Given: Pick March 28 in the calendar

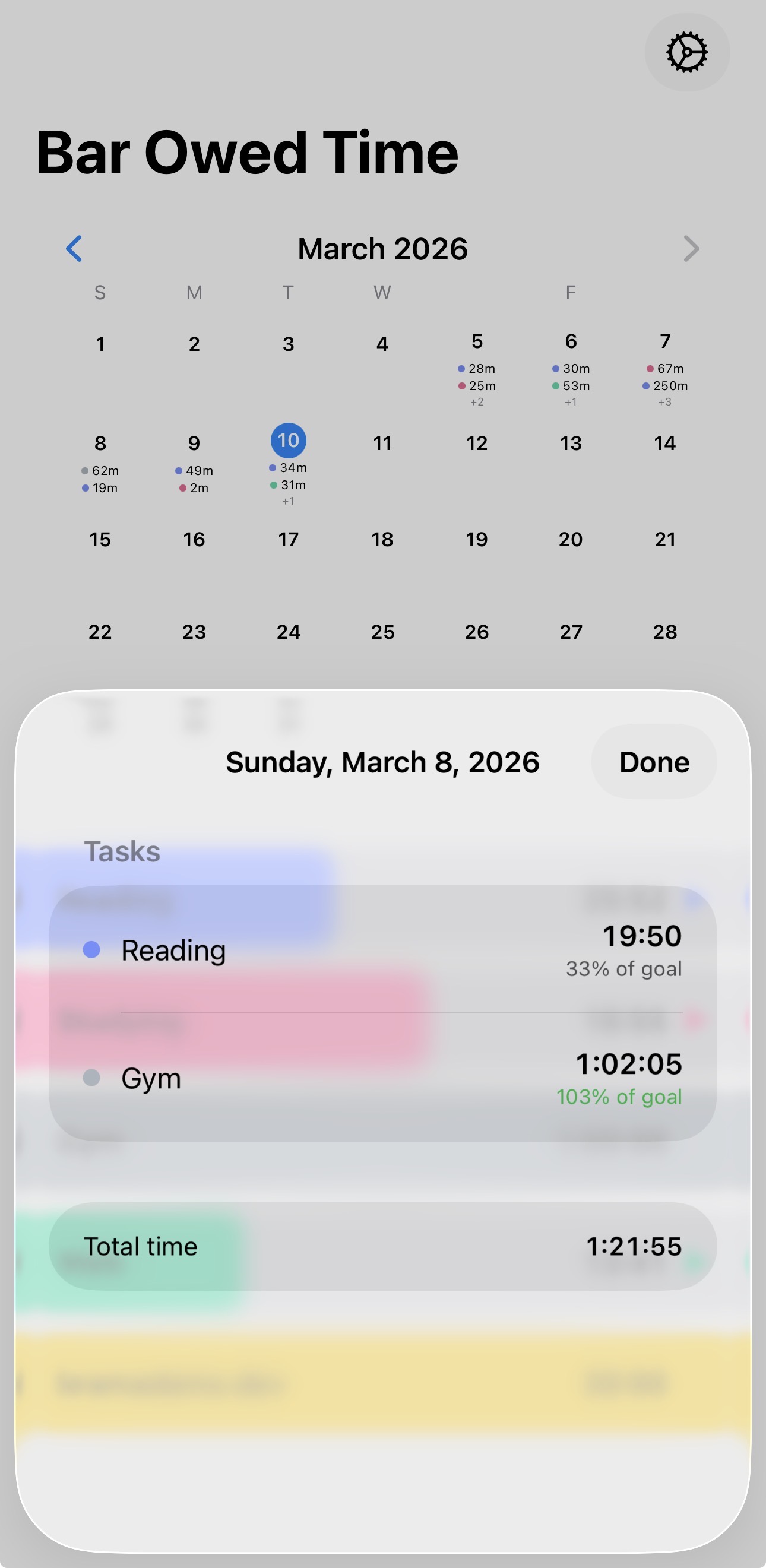Looking at the screenshot, I should 665,632.
